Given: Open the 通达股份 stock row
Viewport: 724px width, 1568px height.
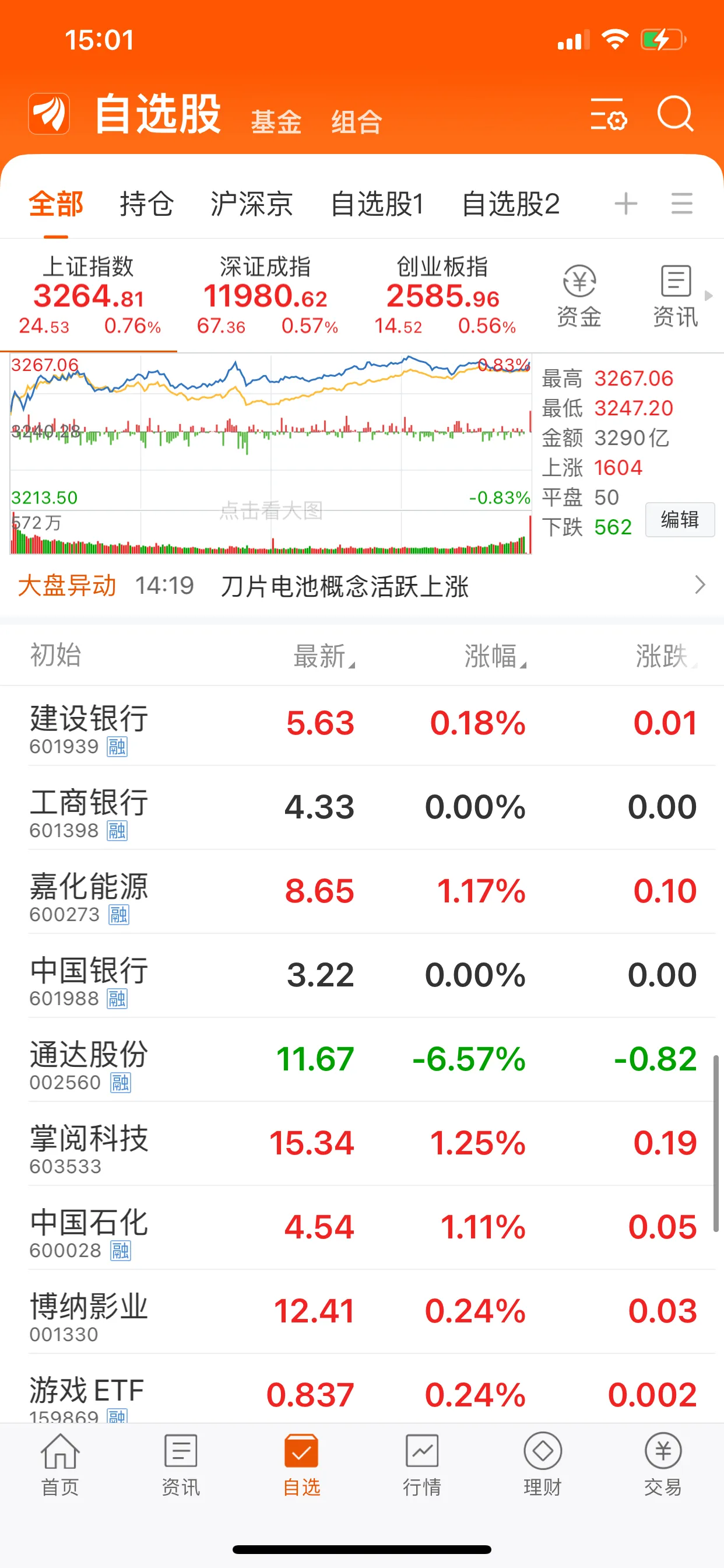Looking at the screenshot, I should 361,1060.
